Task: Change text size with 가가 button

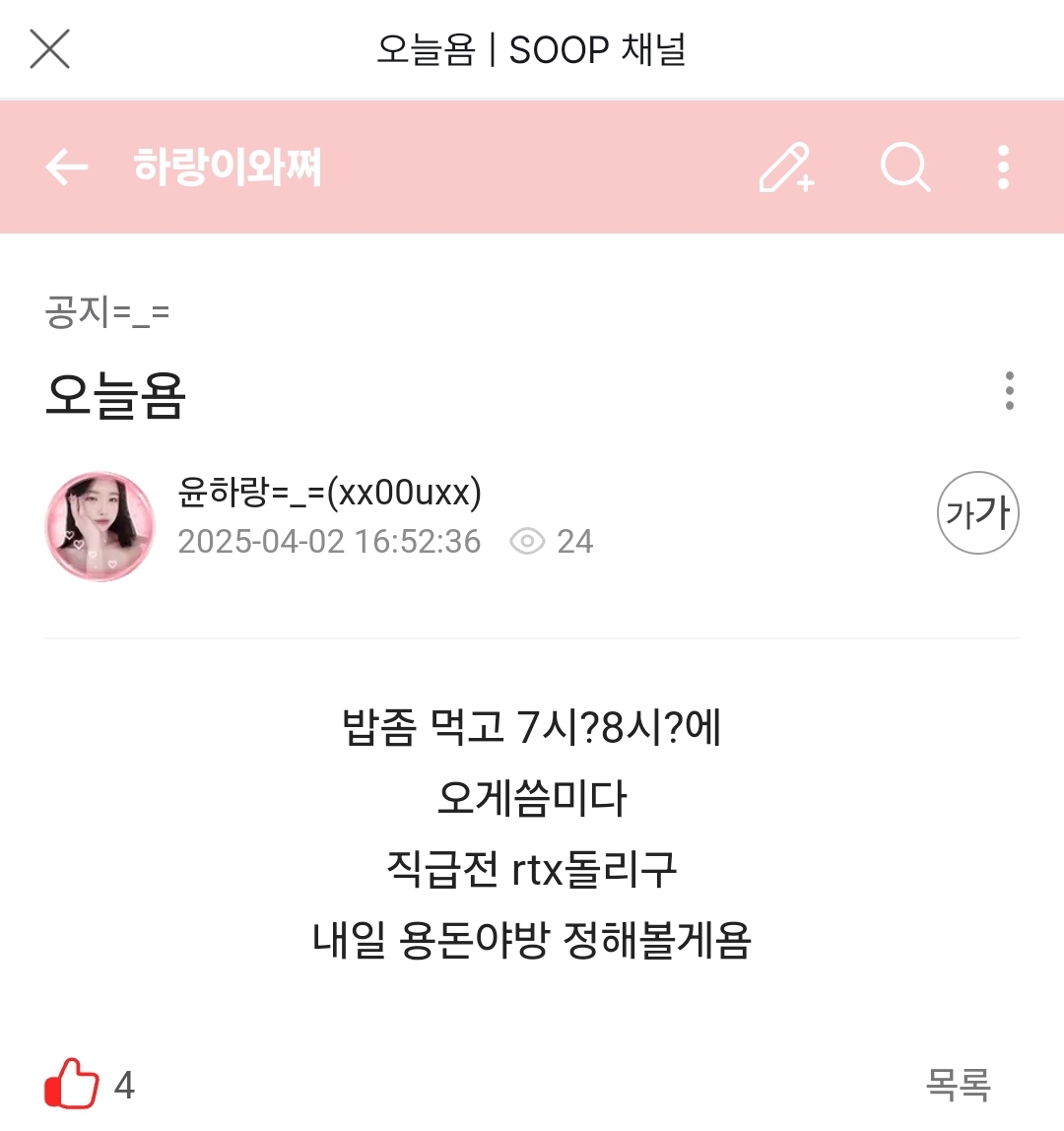Action: pos(977,513)
